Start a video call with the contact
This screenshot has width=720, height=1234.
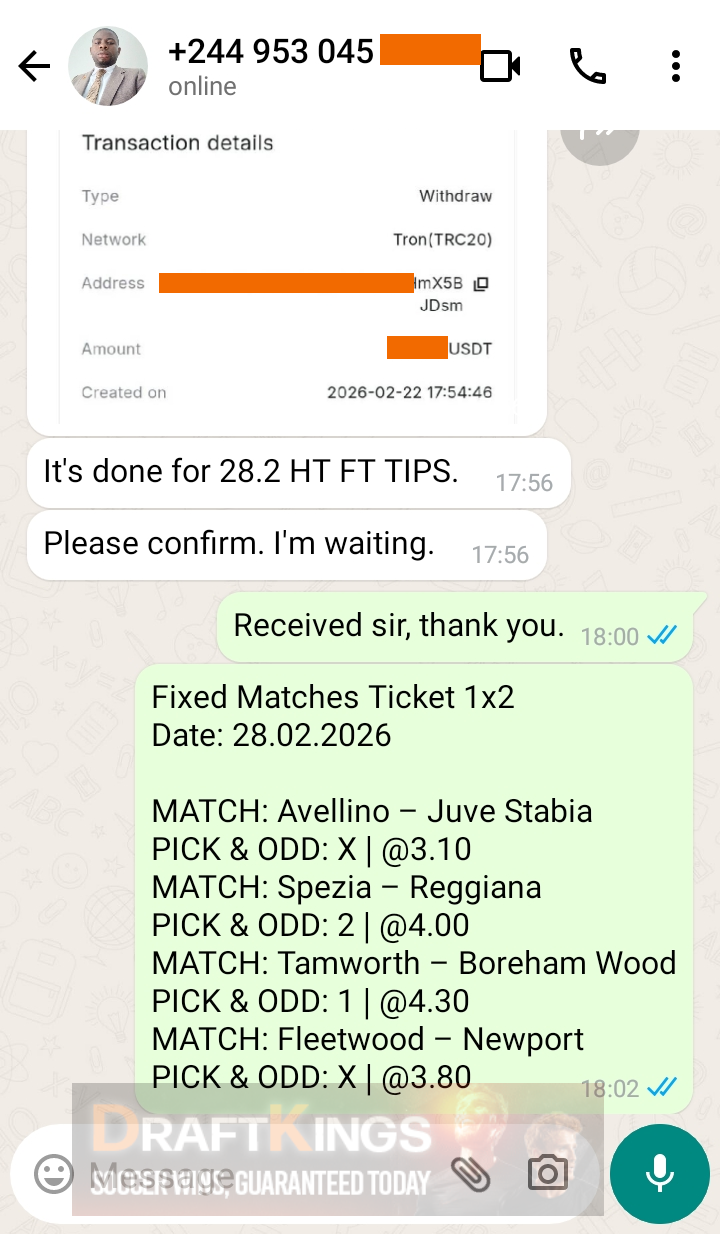tap(499, 65)
